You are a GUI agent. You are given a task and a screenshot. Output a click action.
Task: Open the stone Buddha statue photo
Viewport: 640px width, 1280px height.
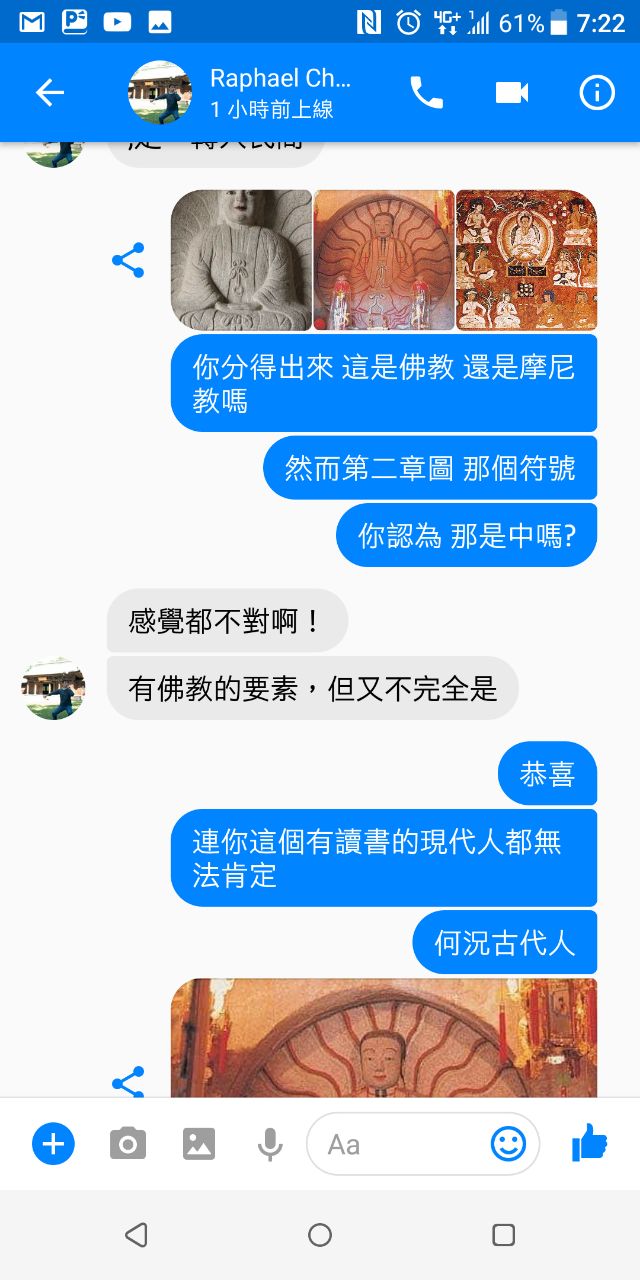pyautogui.click(x=241, y=260)
